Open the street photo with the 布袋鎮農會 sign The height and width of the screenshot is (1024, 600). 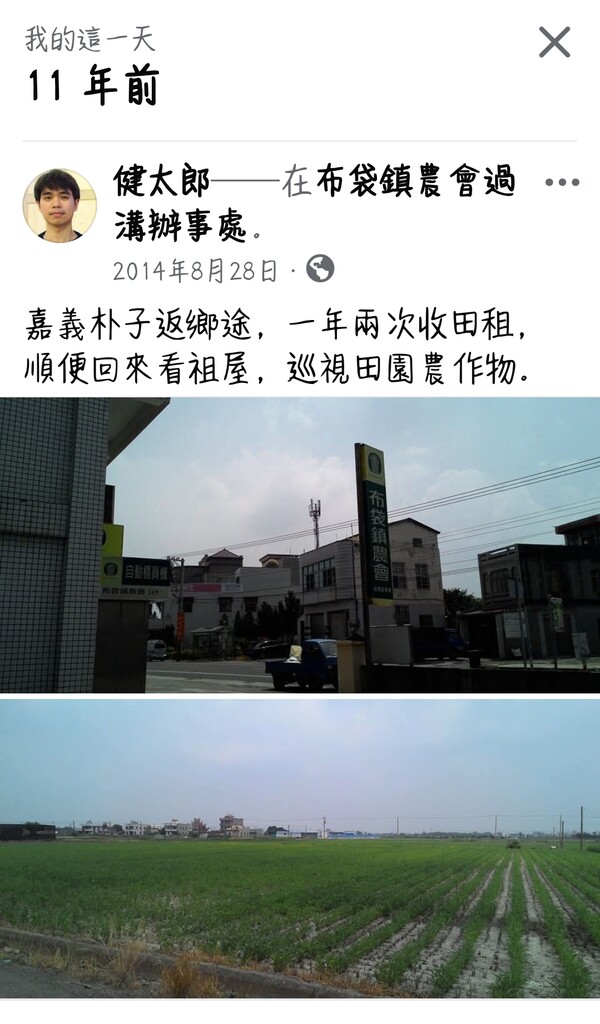pyautogui.click(x=300, y=545)
